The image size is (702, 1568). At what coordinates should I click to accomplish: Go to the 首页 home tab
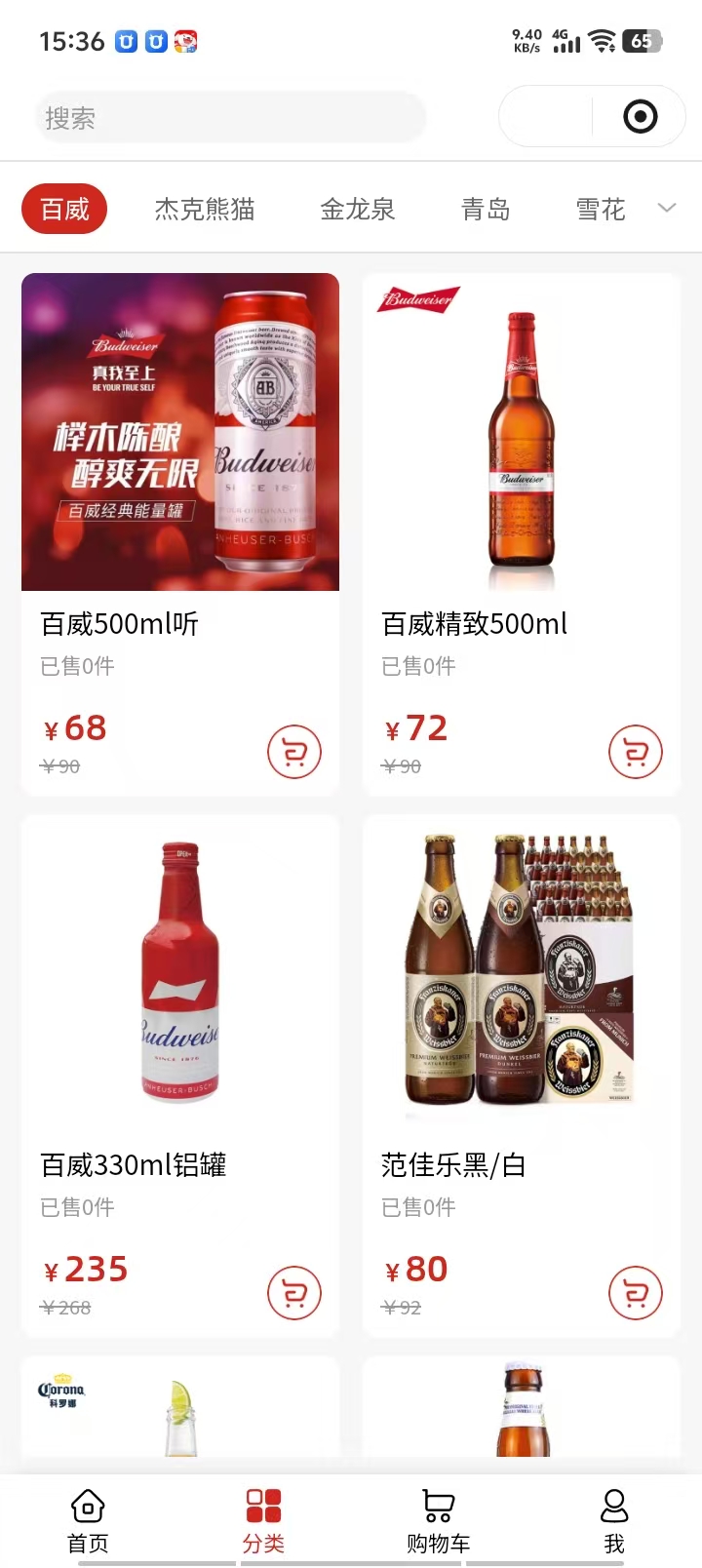pos(88,1520)
